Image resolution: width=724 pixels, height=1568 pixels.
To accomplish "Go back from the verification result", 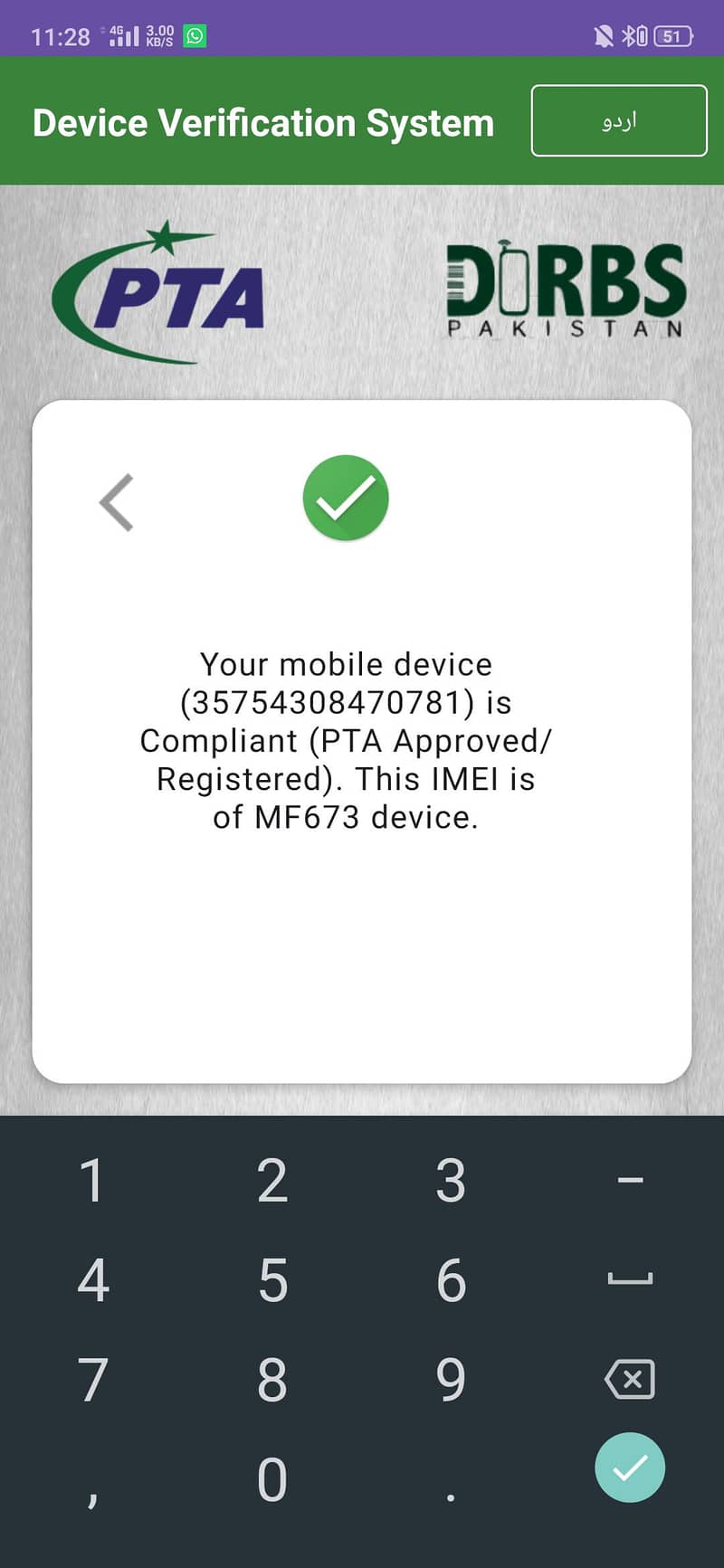I will [x=118, y=502].
